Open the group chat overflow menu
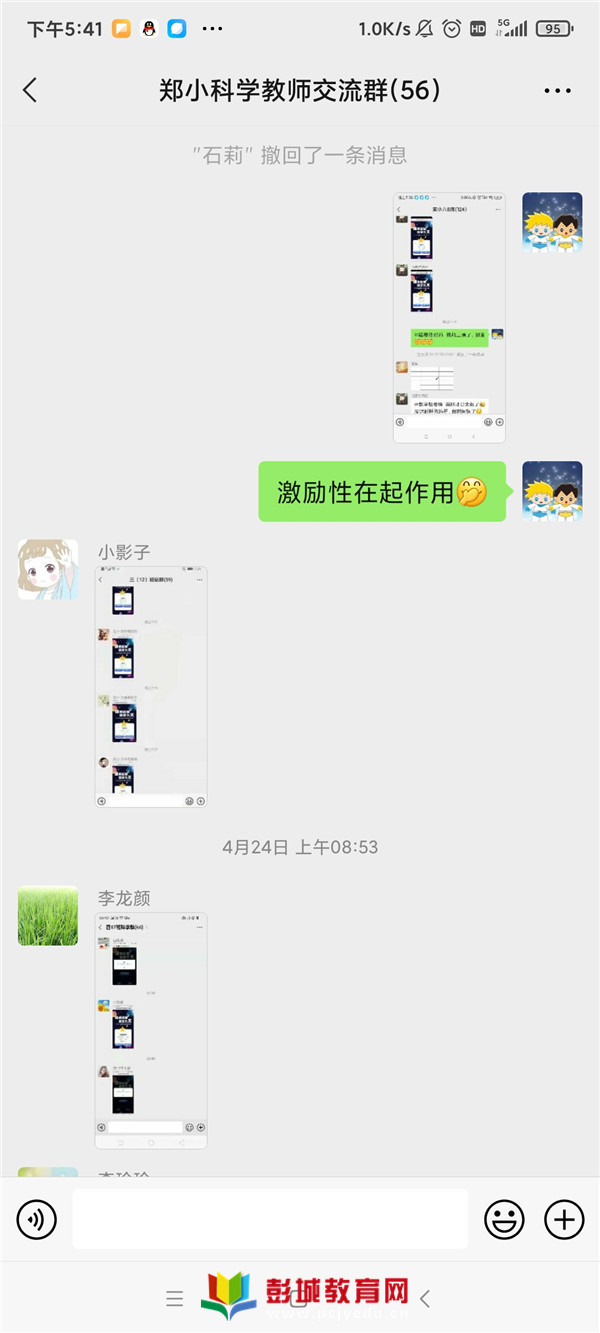The width and height of the screenshot is (600, 1333). [557, 91]
